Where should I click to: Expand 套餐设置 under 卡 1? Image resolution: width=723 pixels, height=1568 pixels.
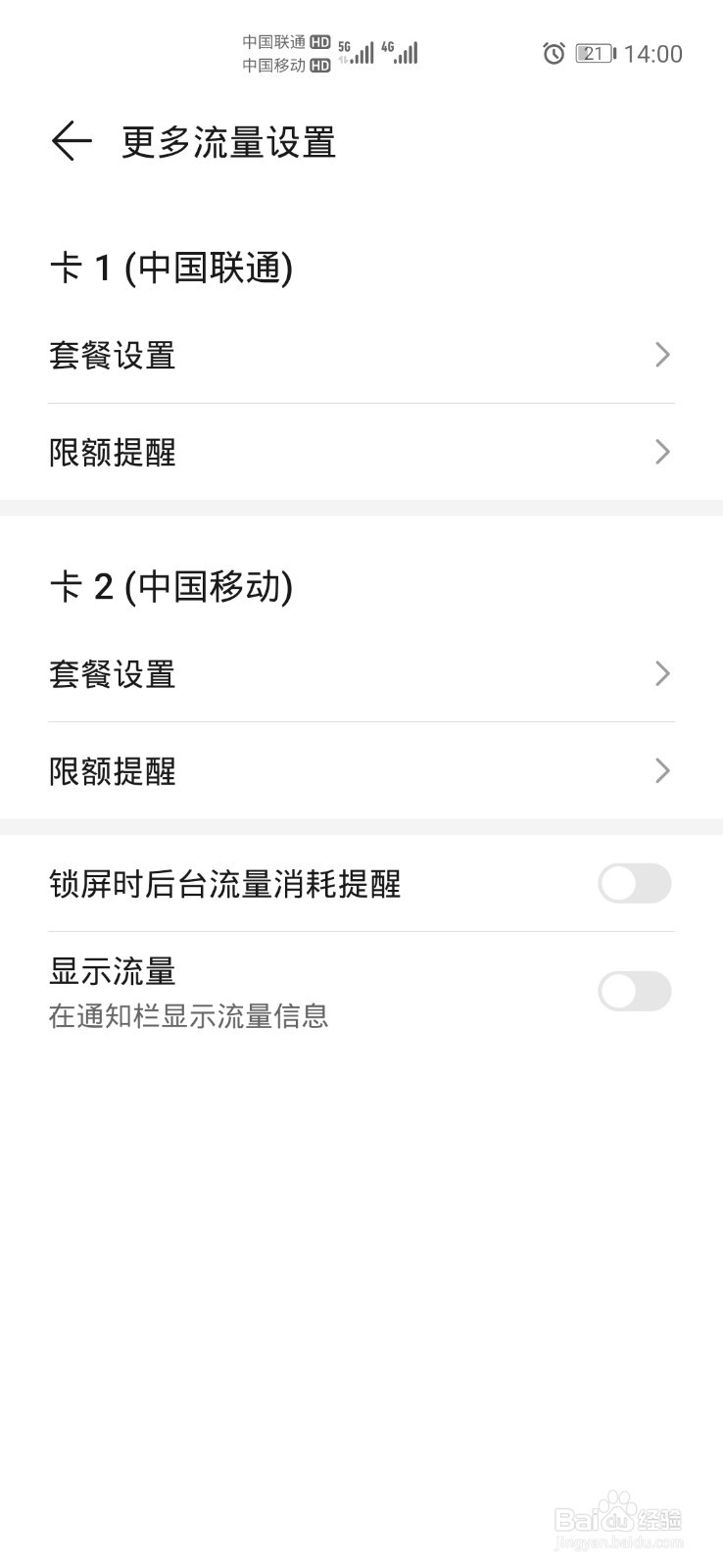361,355
